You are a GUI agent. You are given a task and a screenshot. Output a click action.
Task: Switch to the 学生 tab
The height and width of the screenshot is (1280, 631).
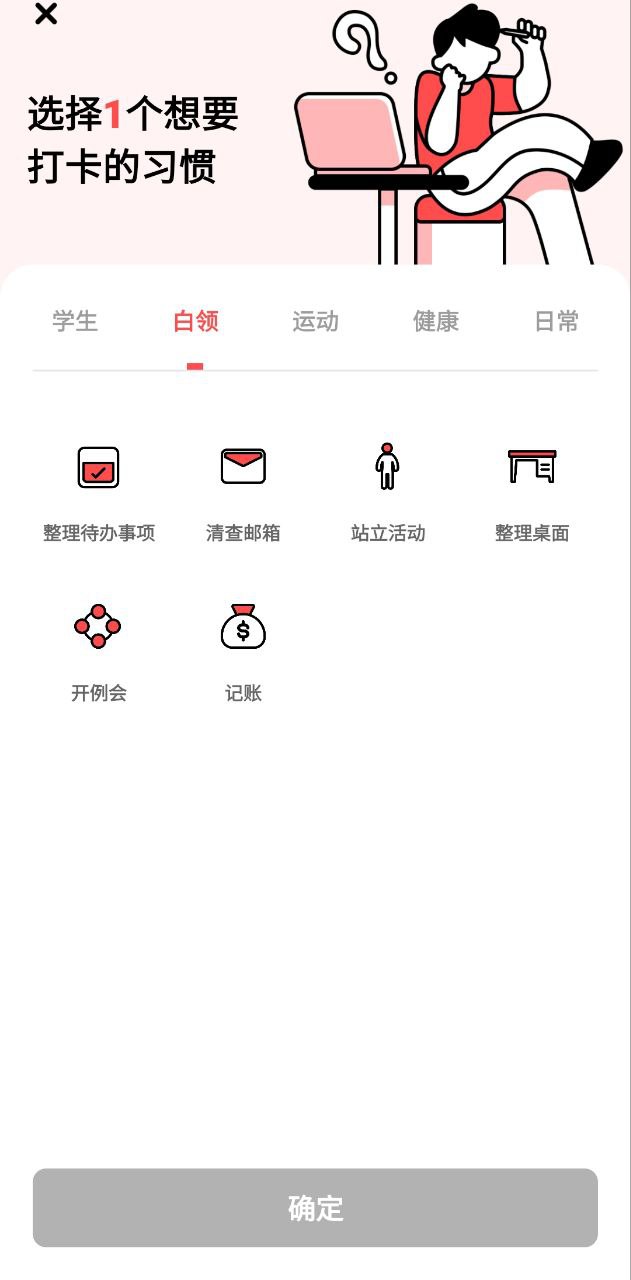point(75,321)
